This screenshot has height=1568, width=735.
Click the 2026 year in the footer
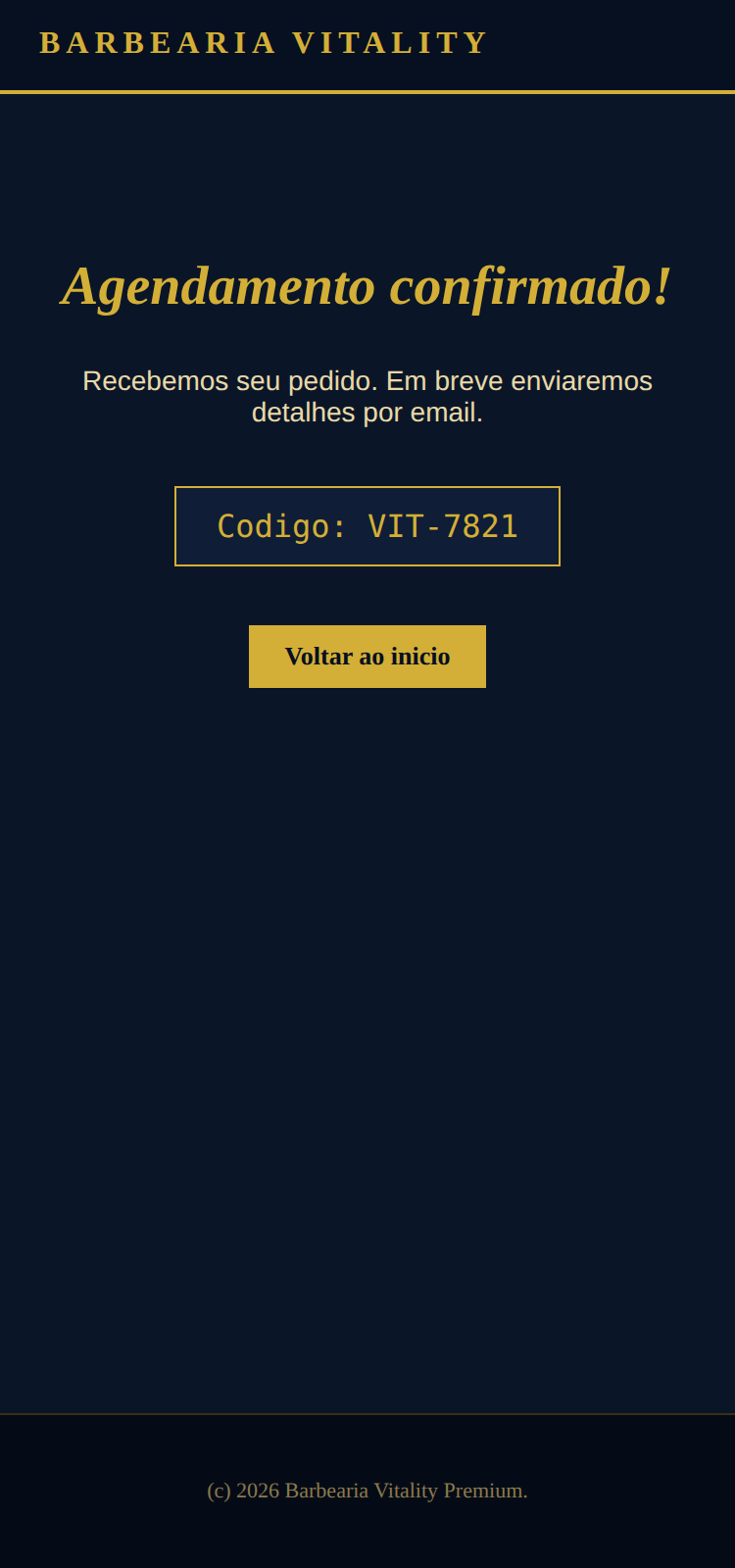click(259, 1491)
